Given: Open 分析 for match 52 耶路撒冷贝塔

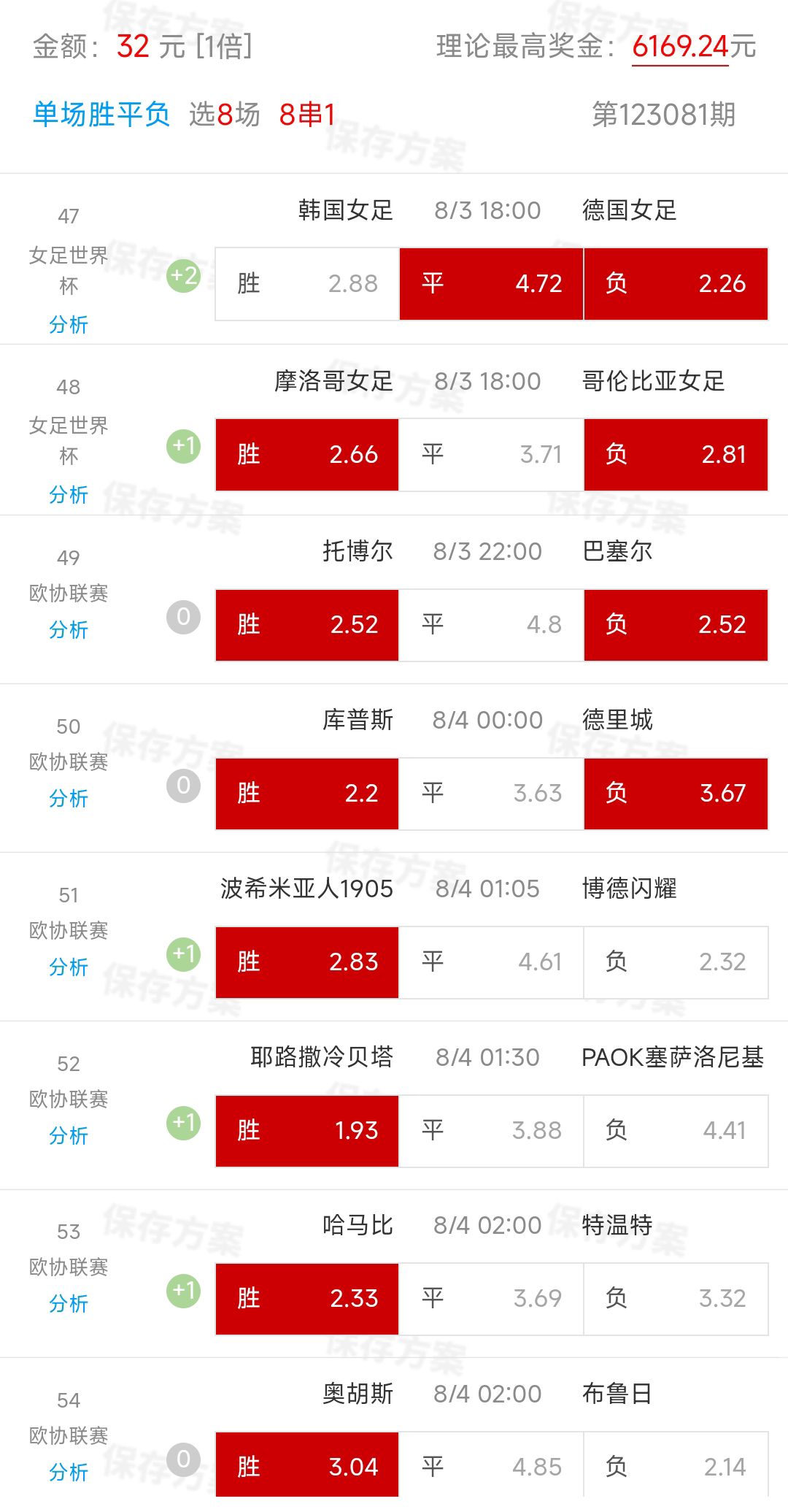Looking at the screenshot, I should coord(69,1135).
